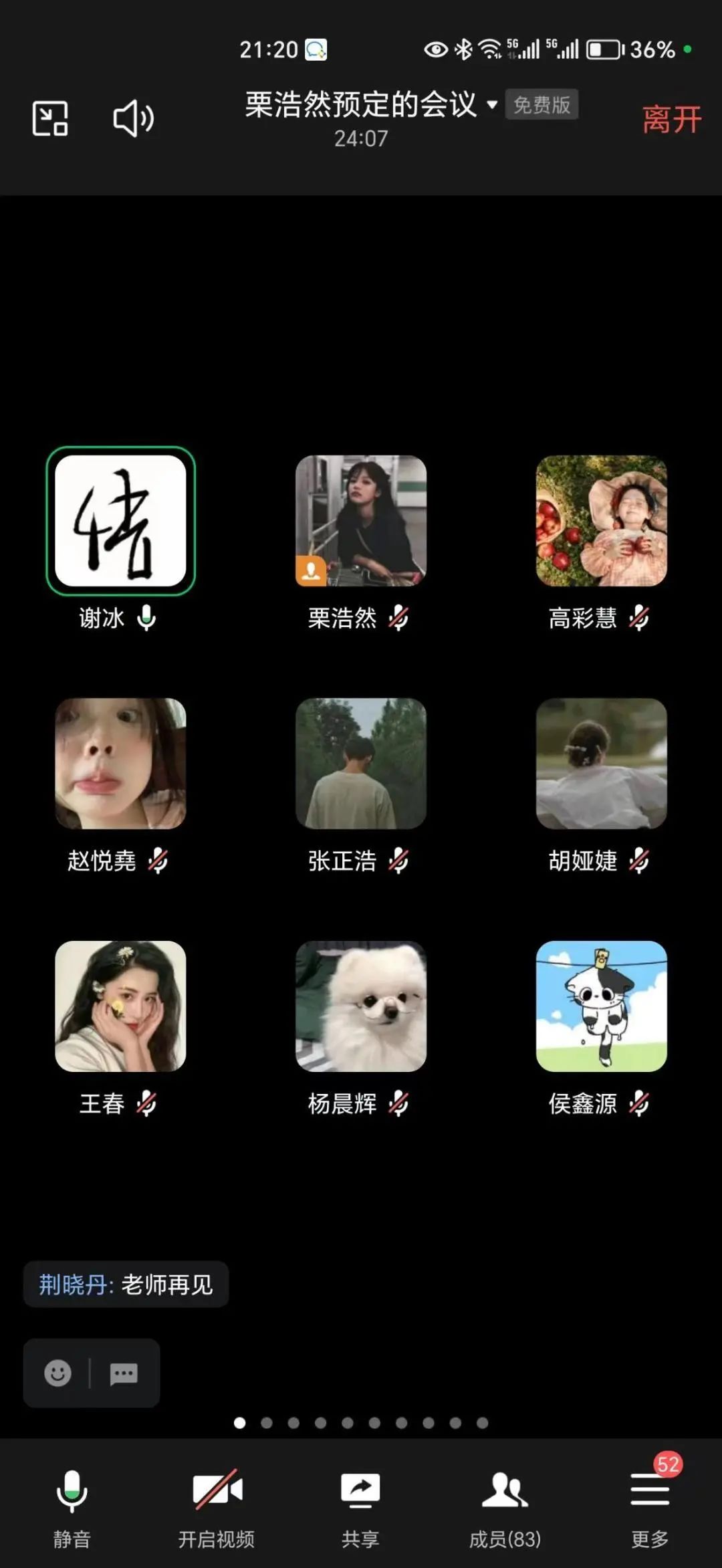
Task: Select 胡娅婕's participant tile
Action: [601, 764]
